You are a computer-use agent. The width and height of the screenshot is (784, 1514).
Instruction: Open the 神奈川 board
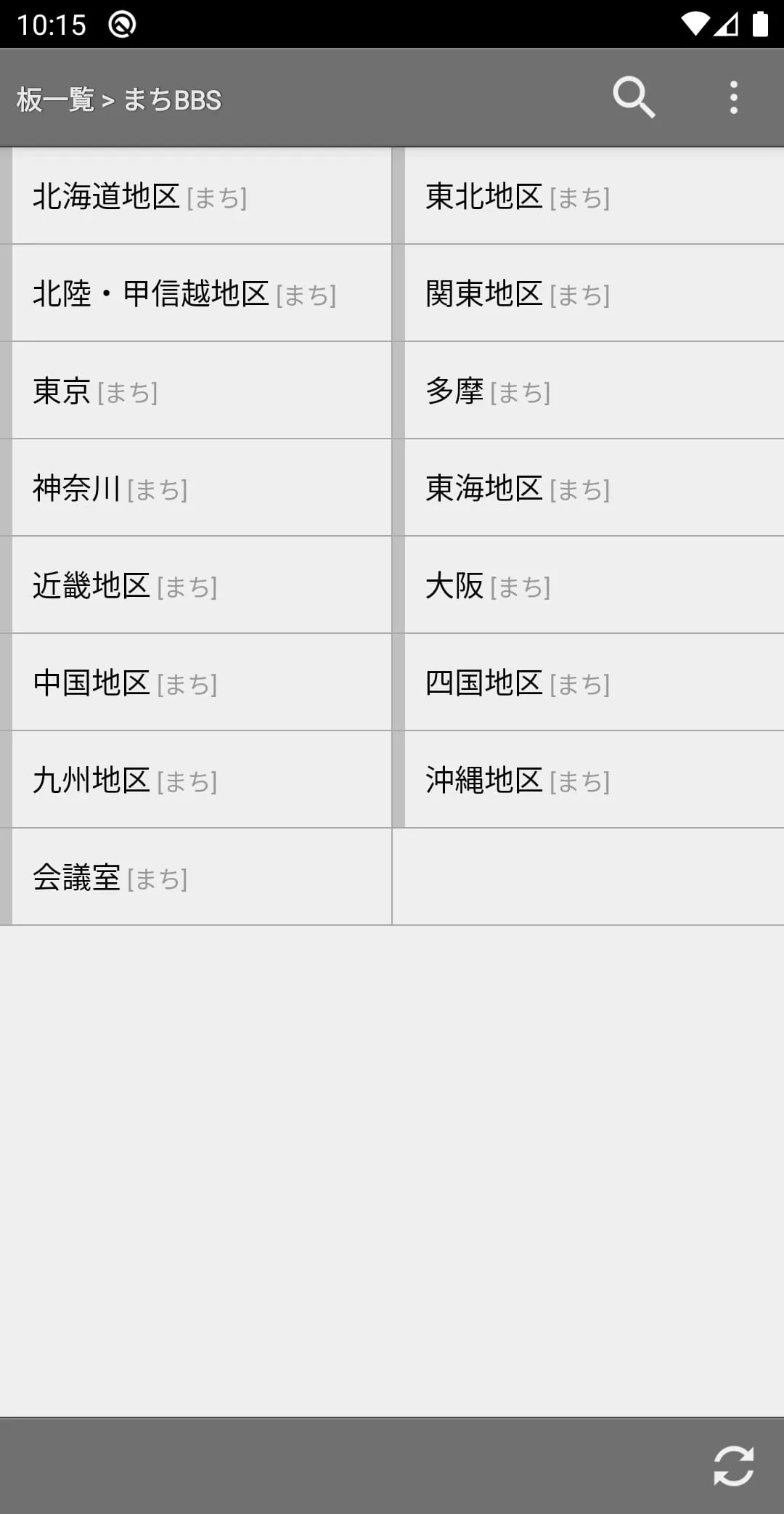(202, 488)
